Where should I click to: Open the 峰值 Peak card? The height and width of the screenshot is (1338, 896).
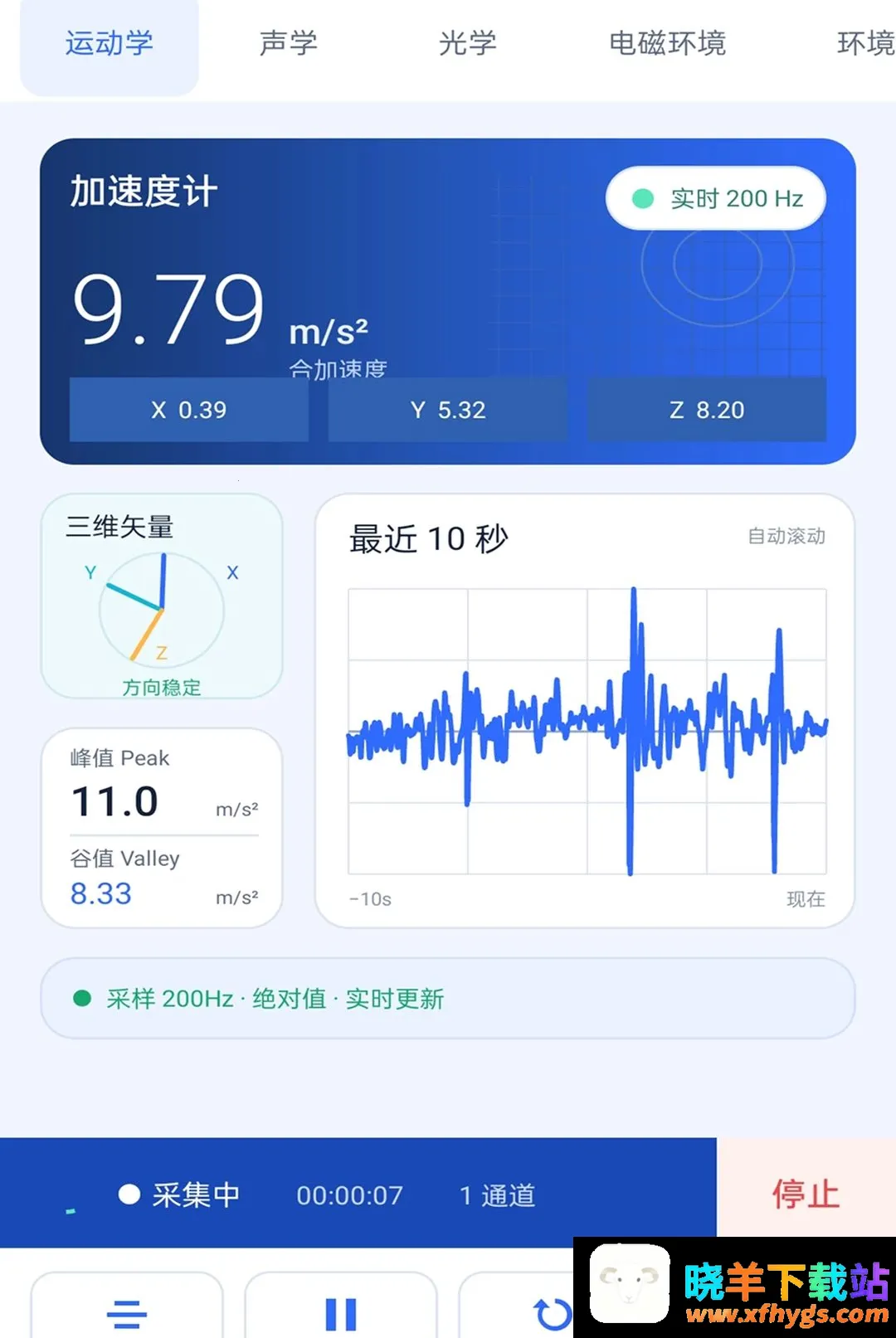[x=162, y=828]
